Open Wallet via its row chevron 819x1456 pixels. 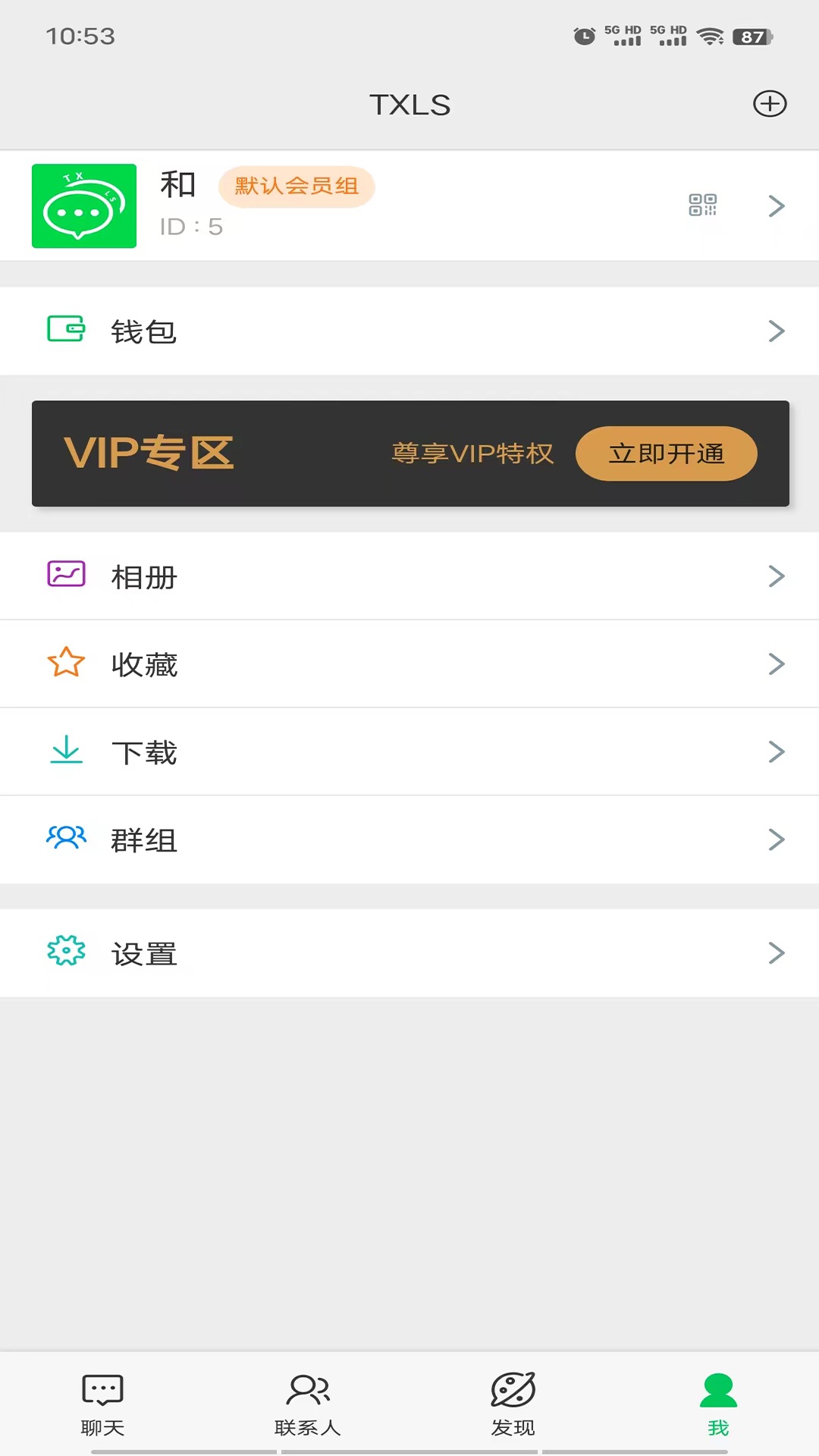775,331
